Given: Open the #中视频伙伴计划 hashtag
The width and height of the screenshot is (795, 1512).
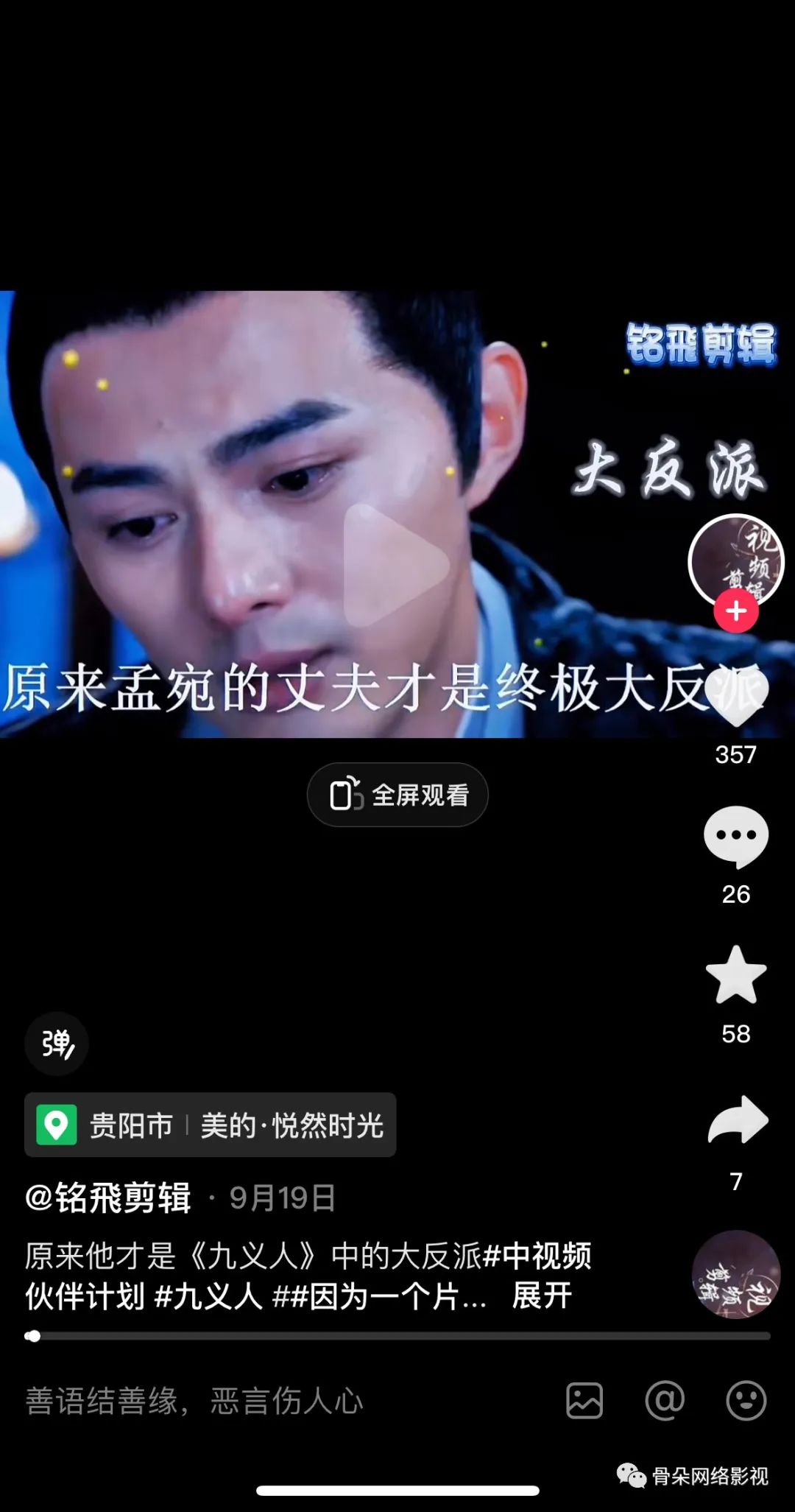Looking at the screenshot, I should tap(537, 1256).
